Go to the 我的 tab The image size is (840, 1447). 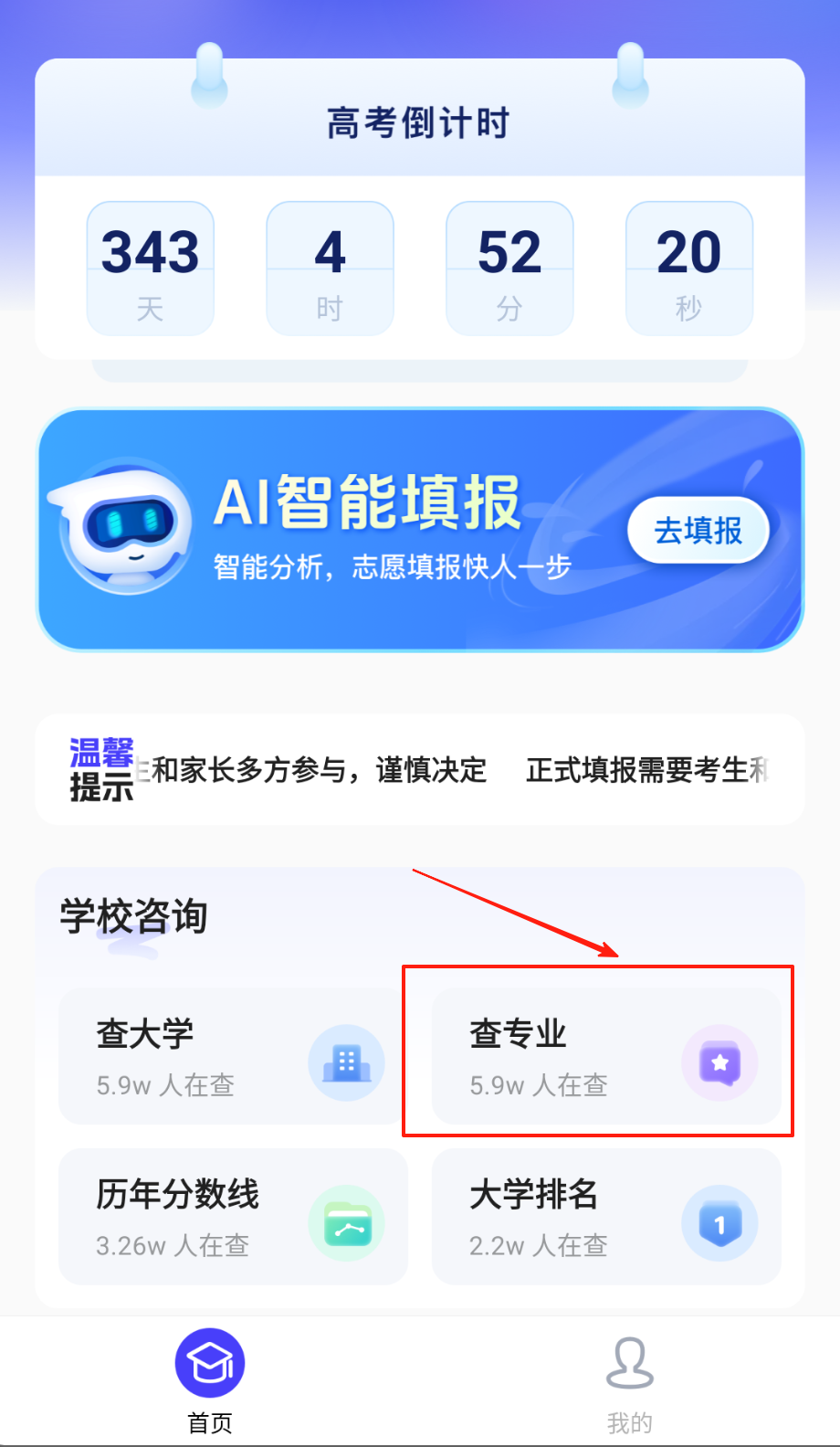pyautogui.click(x=629, y=1380)
